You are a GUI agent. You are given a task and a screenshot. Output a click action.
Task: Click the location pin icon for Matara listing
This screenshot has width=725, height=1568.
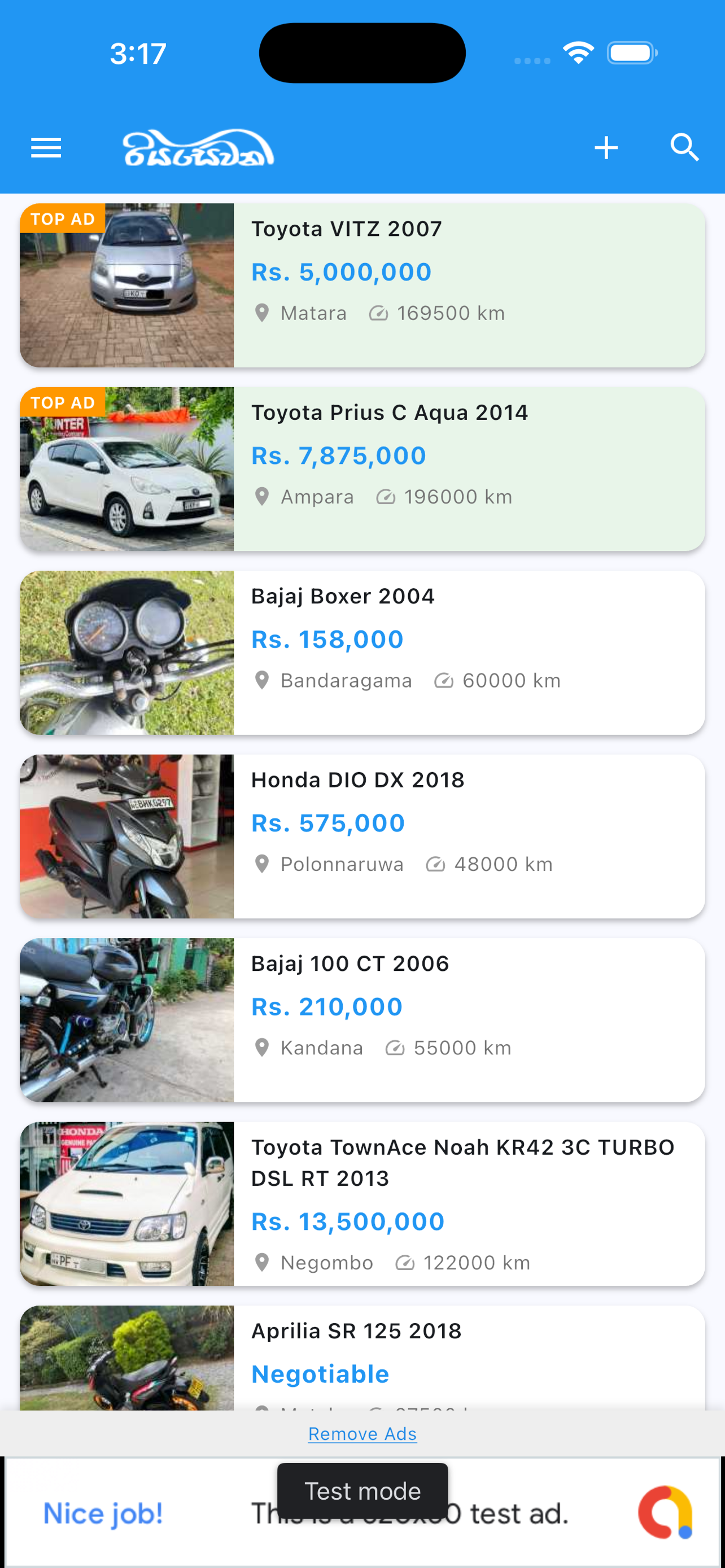[x=262, y=312]
